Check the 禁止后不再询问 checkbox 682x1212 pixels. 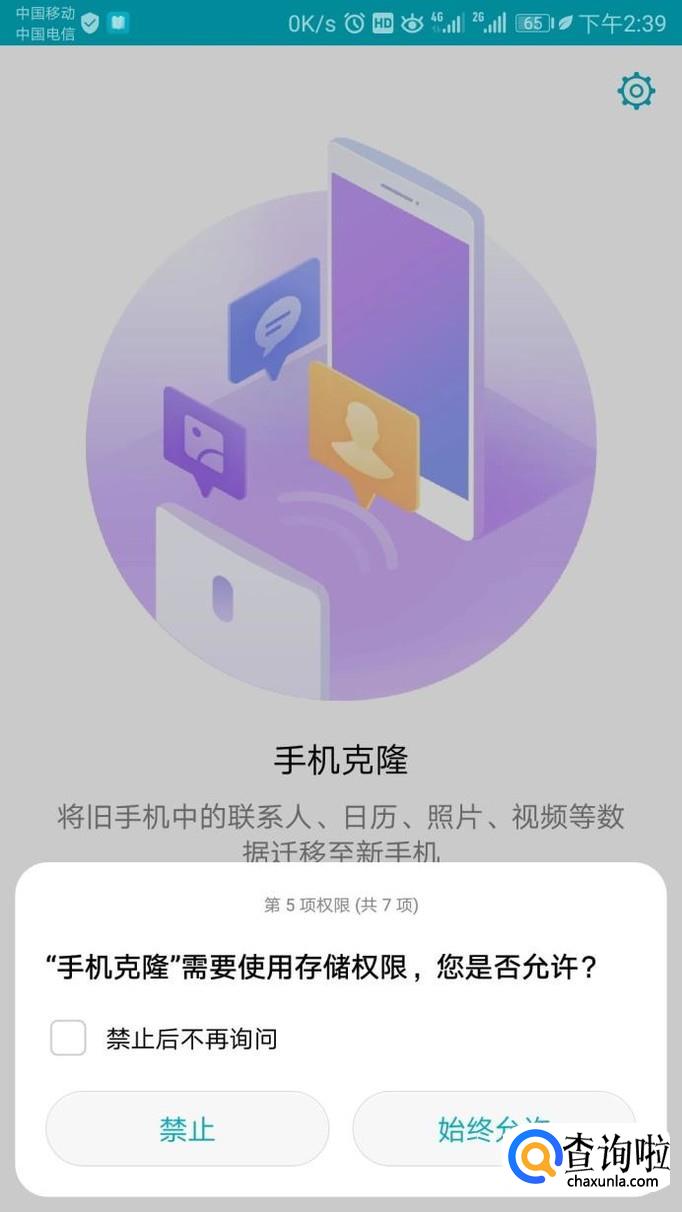coord(69,1038)
